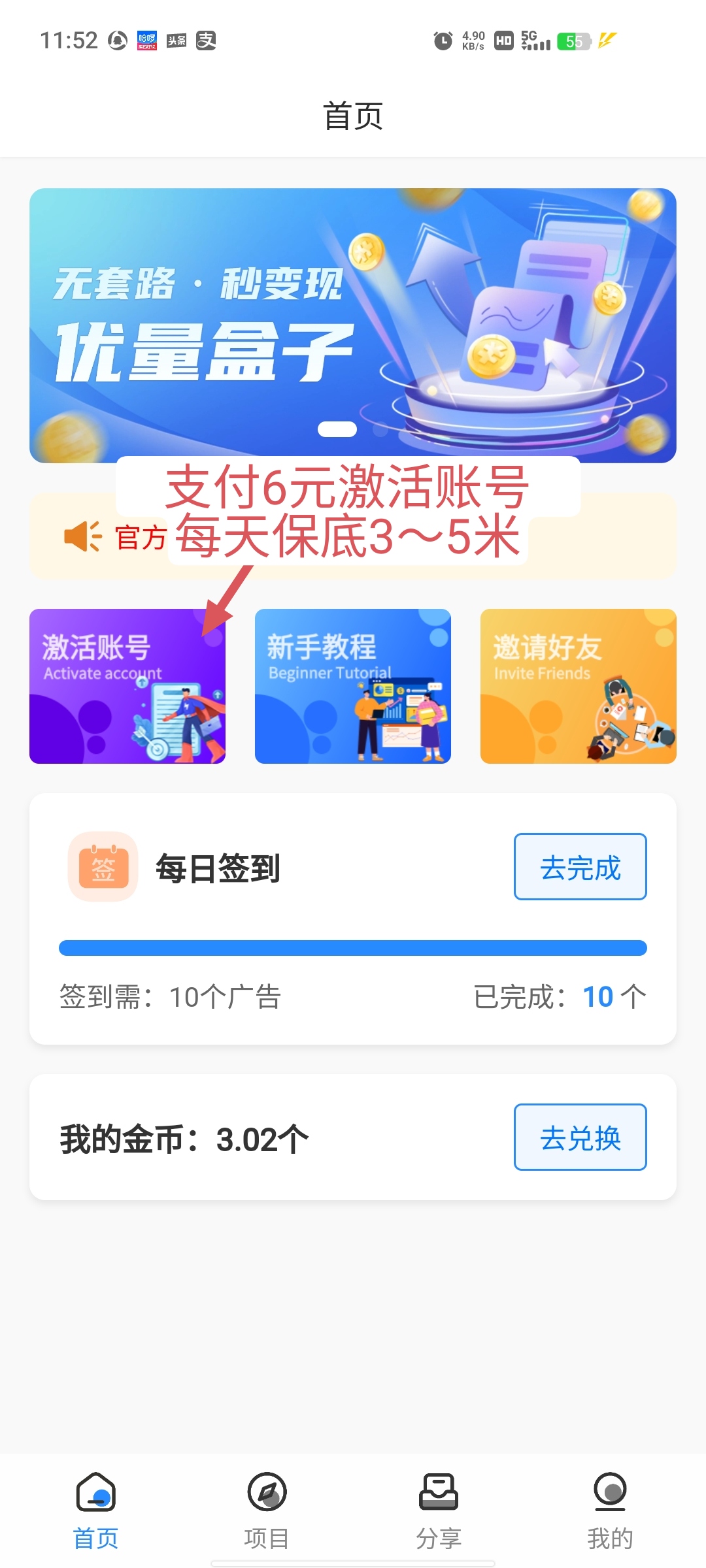706x1568 pixels.
Task: Go to the 我的 tab
Action: pos(610,1510)
